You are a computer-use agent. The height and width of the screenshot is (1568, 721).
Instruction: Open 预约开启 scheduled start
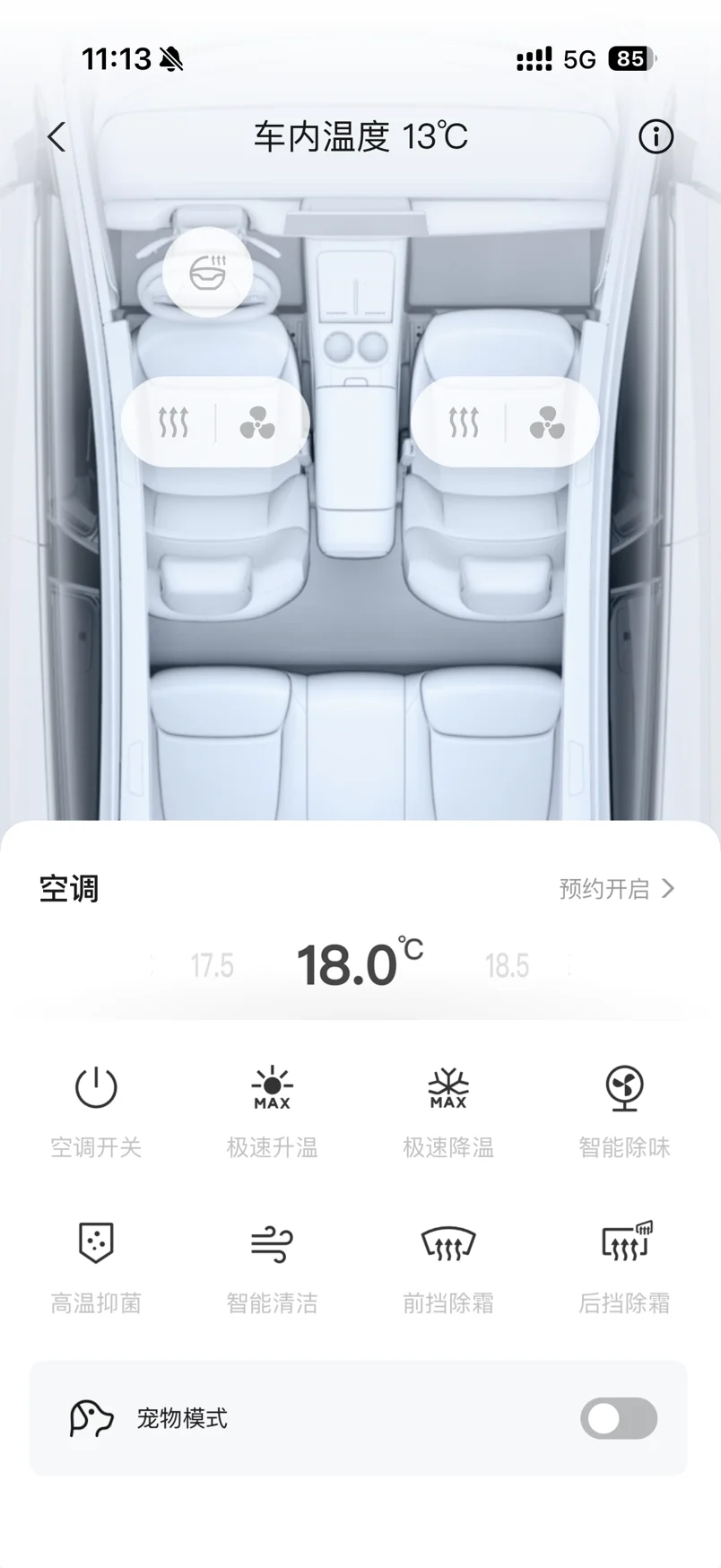[617, 888]
